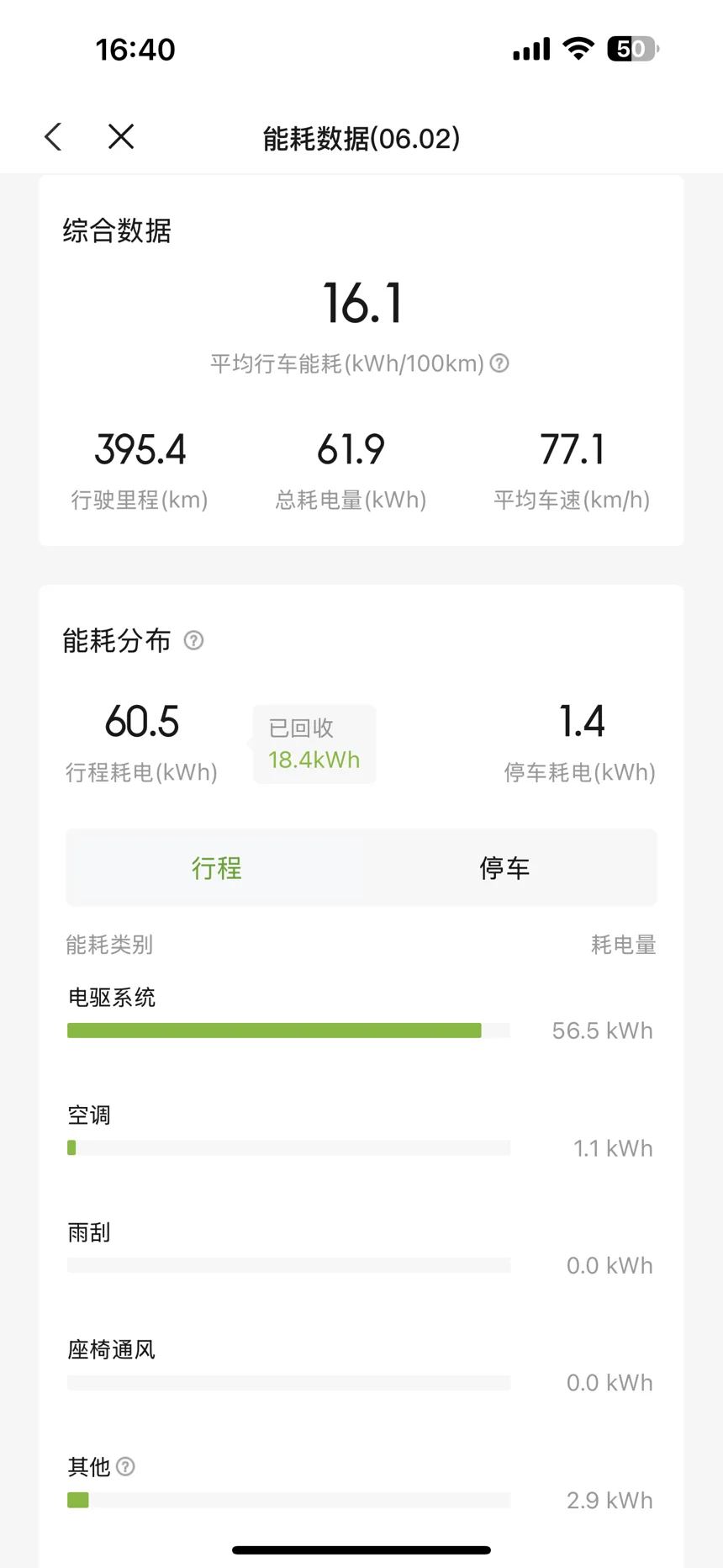Open help icon beside 能耗分布
Image resolution: width=723 pixels, height=1568 pixels.
click(193, 641)
